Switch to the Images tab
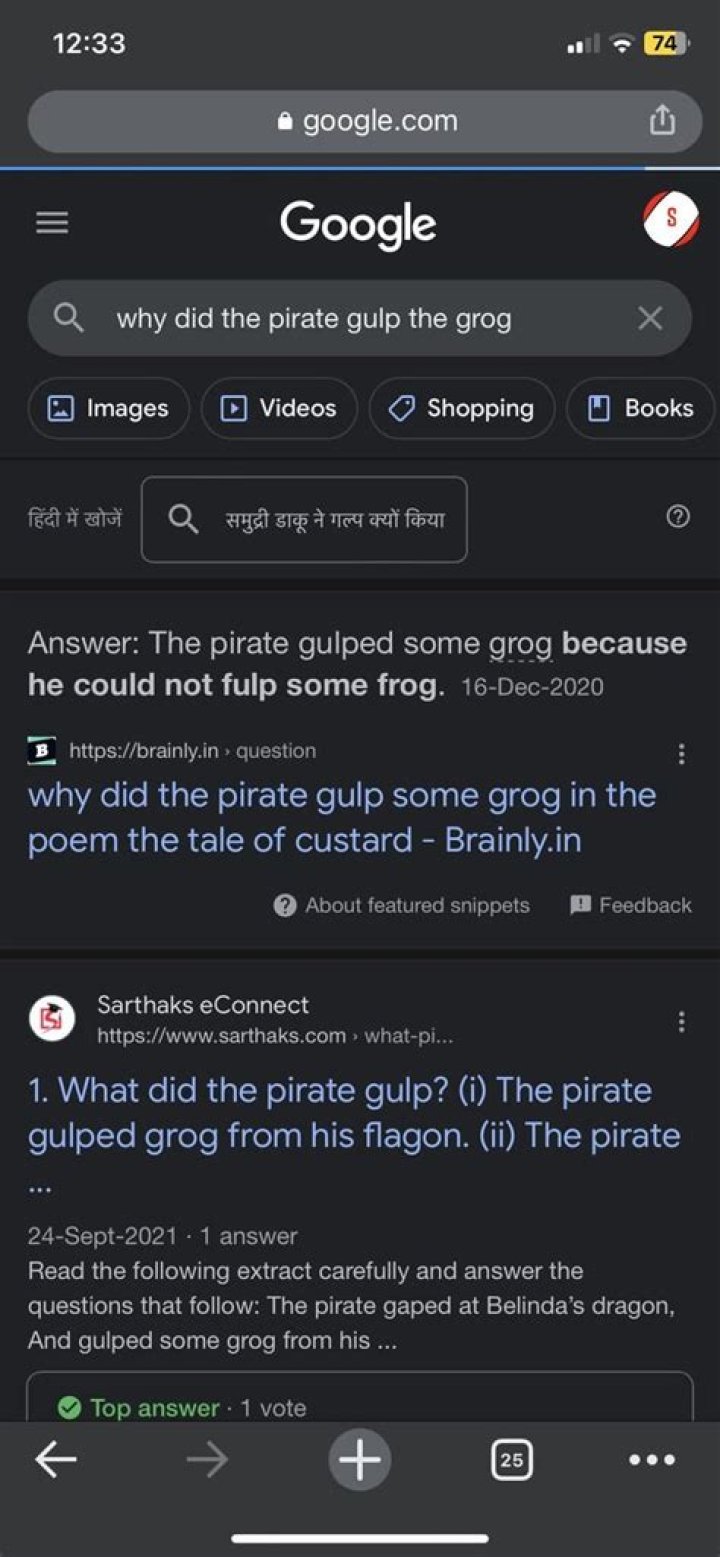 (108, 408)
